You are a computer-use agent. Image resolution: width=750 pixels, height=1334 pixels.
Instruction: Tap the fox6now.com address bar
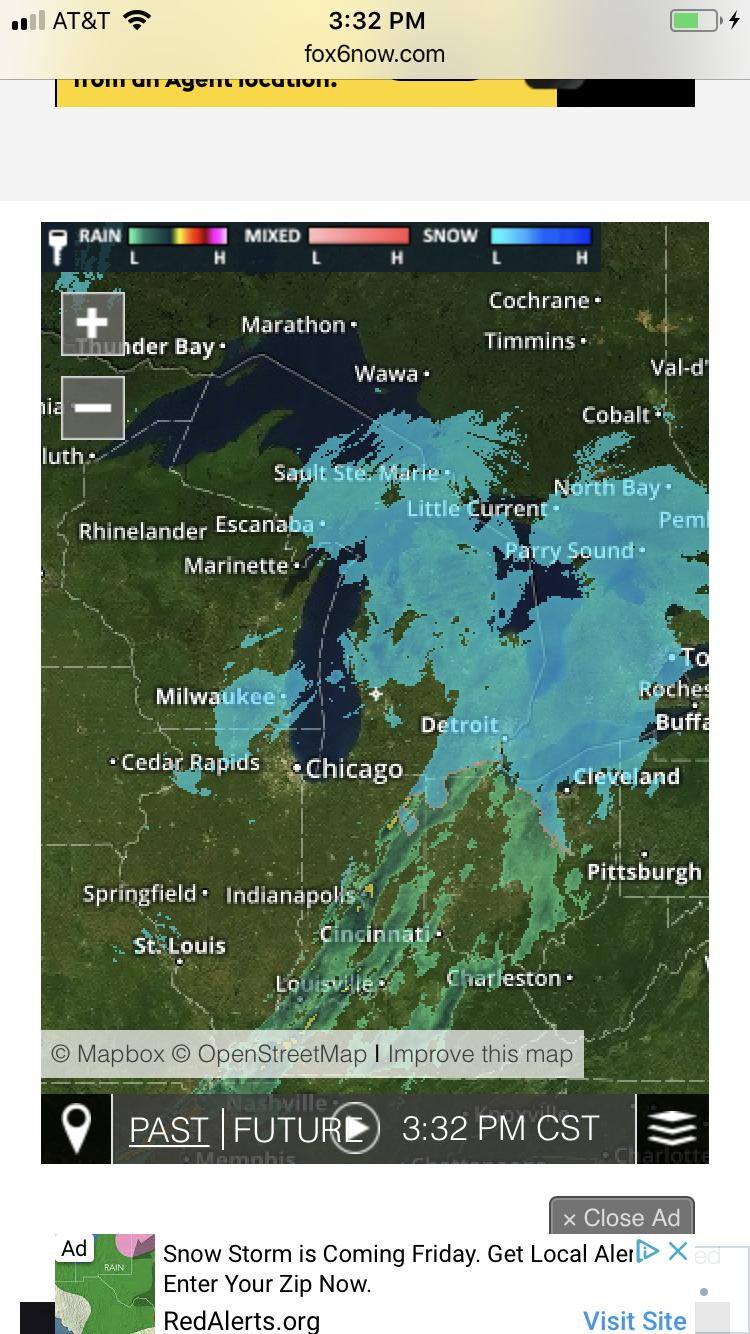click(375, 54)
